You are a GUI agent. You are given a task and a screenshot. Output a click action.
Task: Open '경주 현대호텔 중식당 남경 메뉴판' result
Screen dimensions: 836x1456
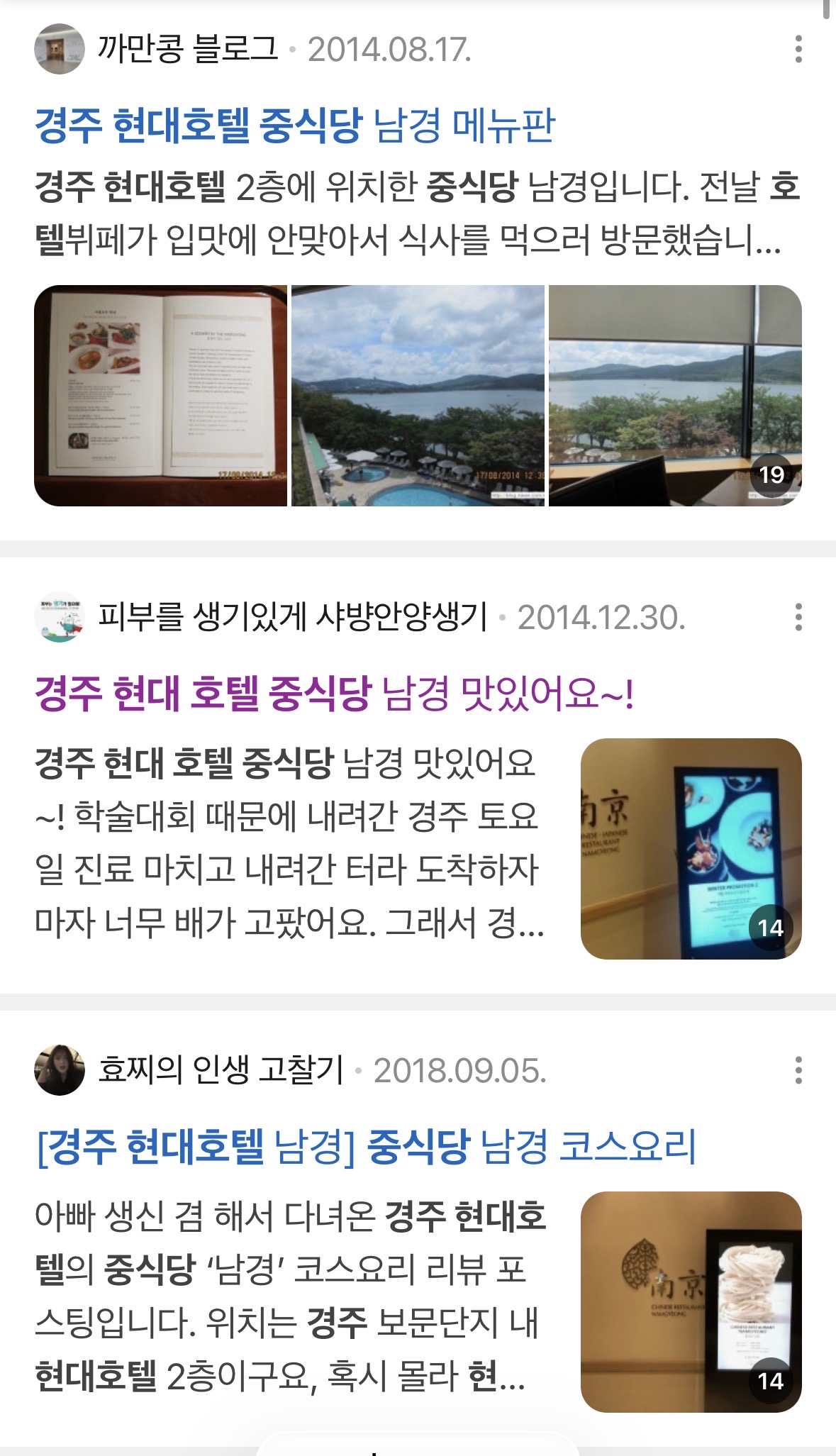coord(294,126)
